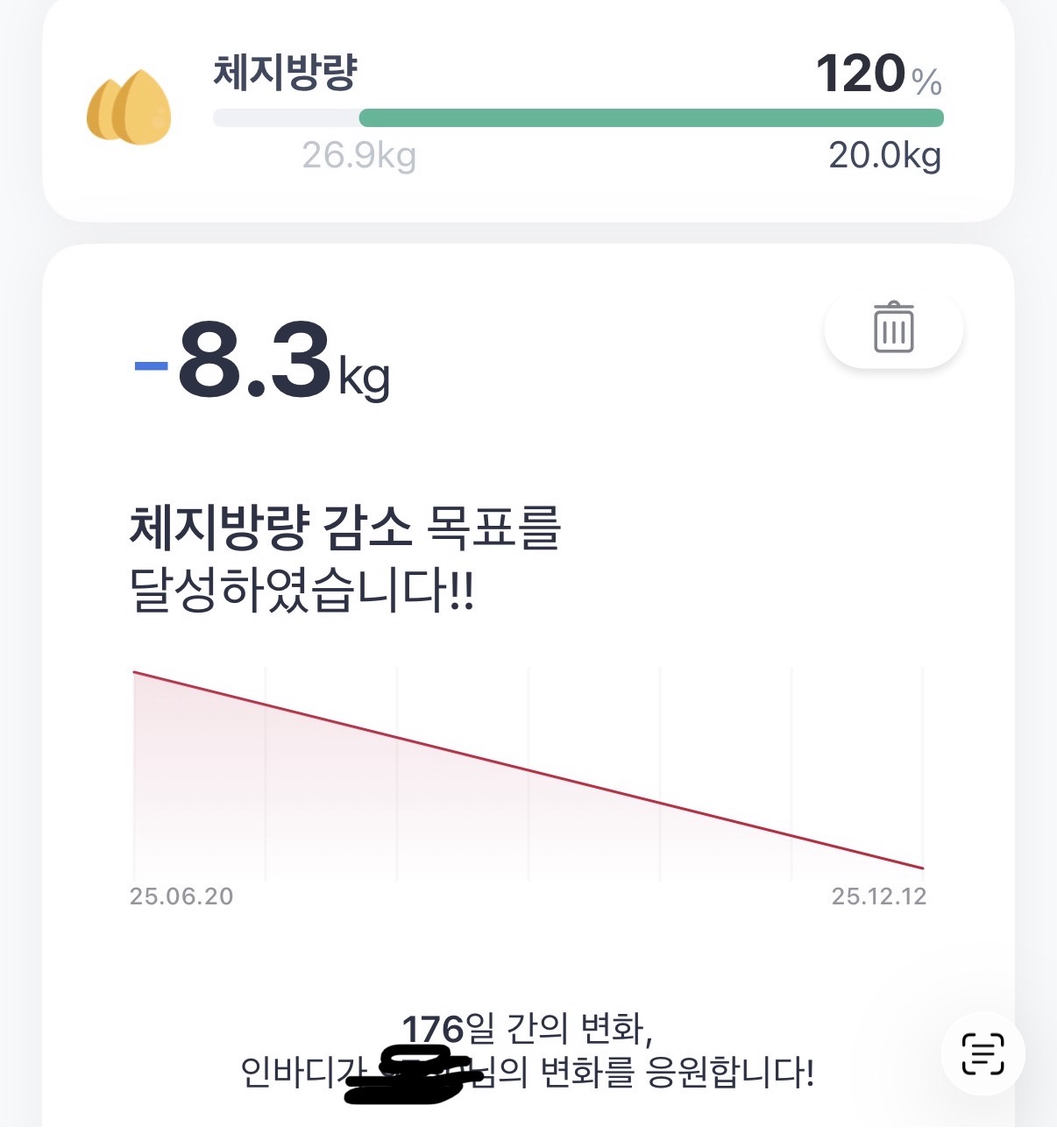Delete the body fat goal with trash icon
The height and width of the screenshot is (1148, 1057).
[893, 328]
